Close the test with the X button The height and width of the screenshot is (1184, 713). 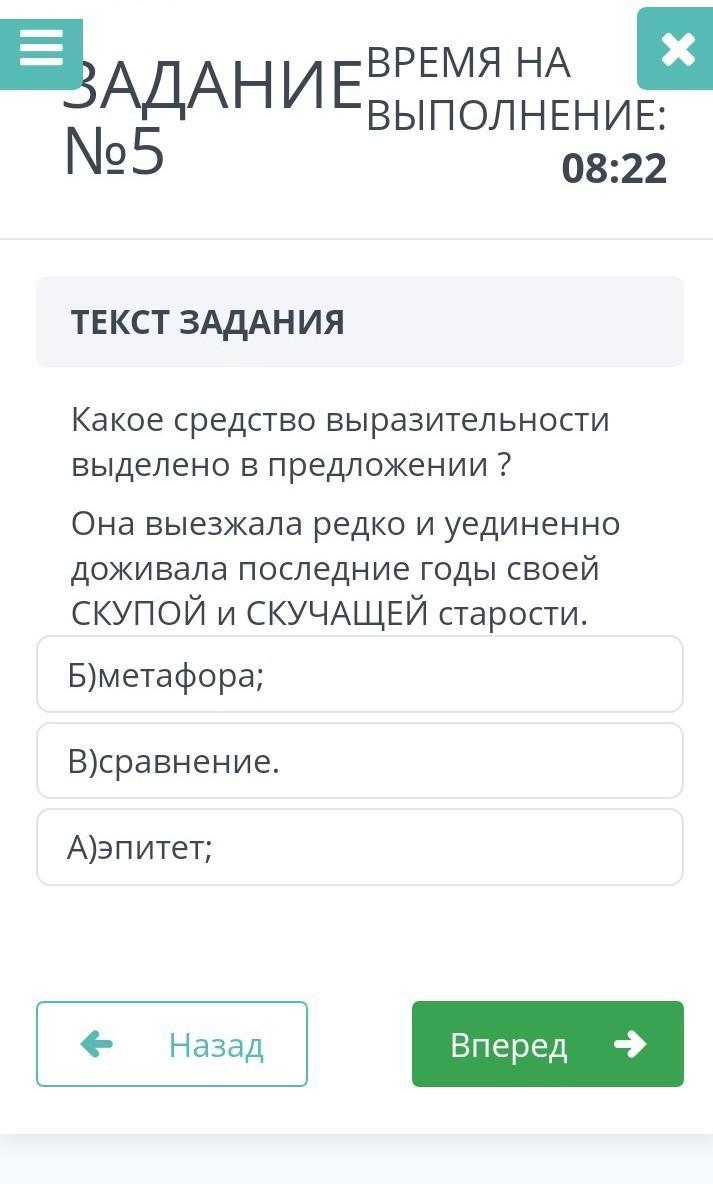(676, 49)
